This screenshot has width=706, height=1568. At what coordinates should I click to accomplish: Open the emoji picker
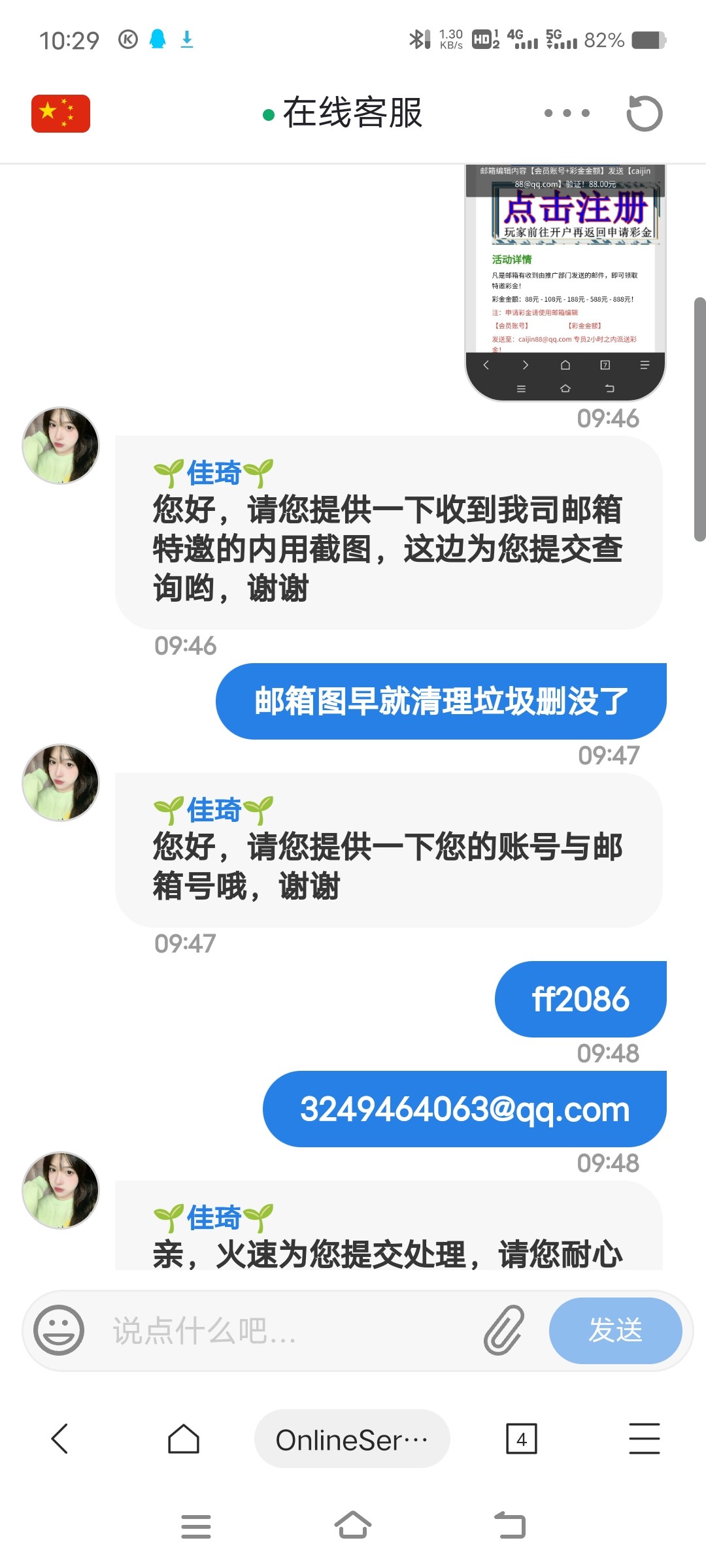click(59, 1330)
